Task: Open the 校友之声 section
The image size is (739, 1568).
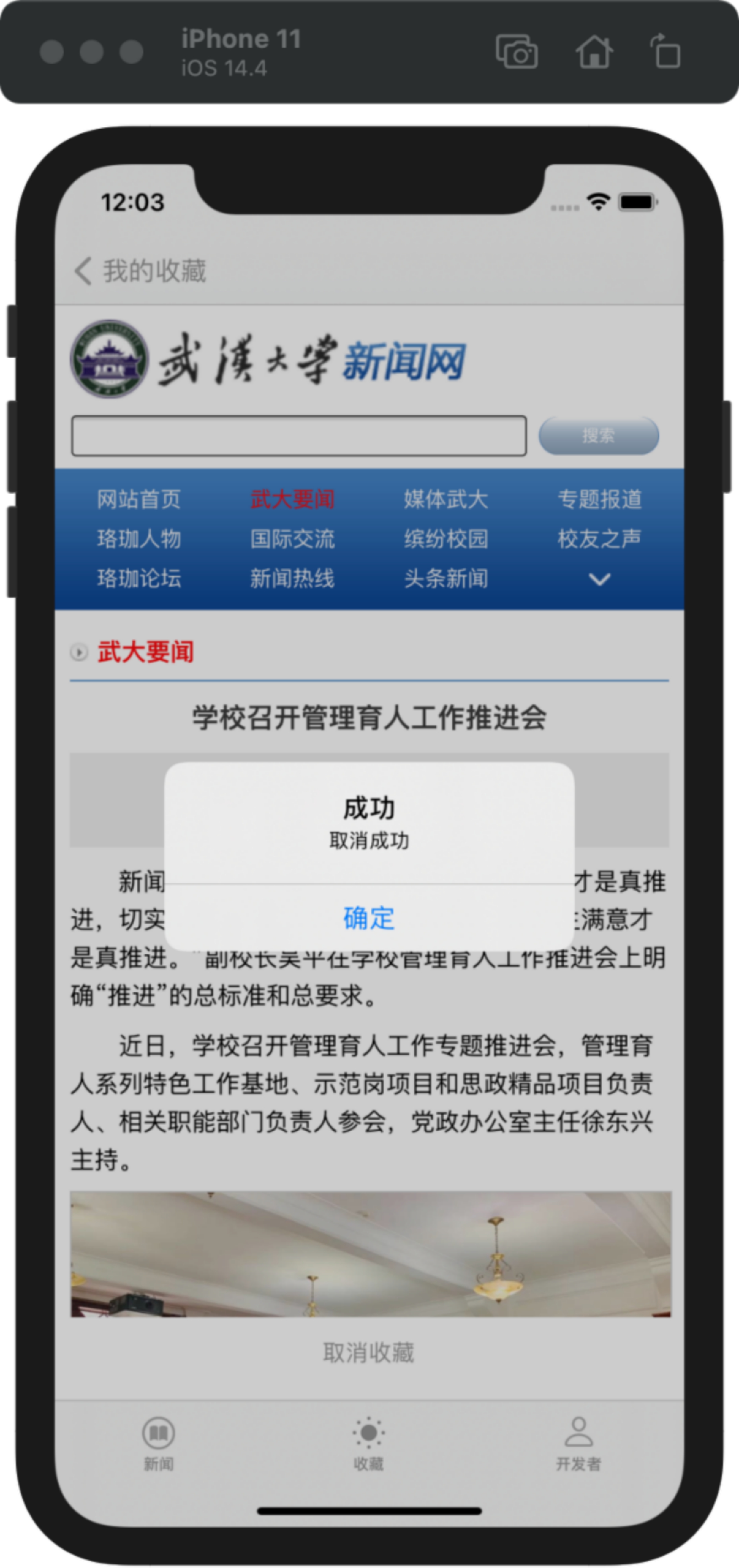Action: [x=600, y=539]
